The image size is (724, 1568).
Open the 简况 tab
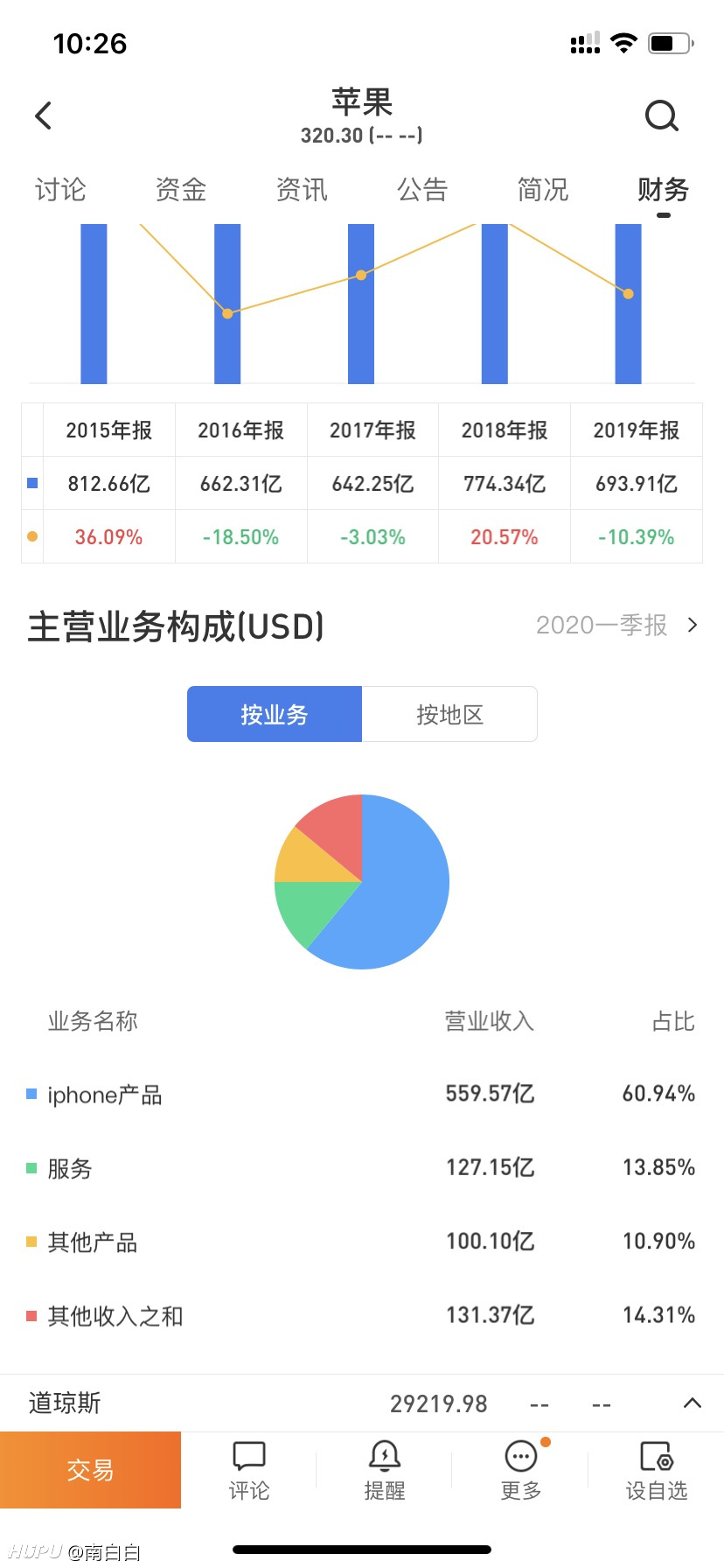pos(543,189)
